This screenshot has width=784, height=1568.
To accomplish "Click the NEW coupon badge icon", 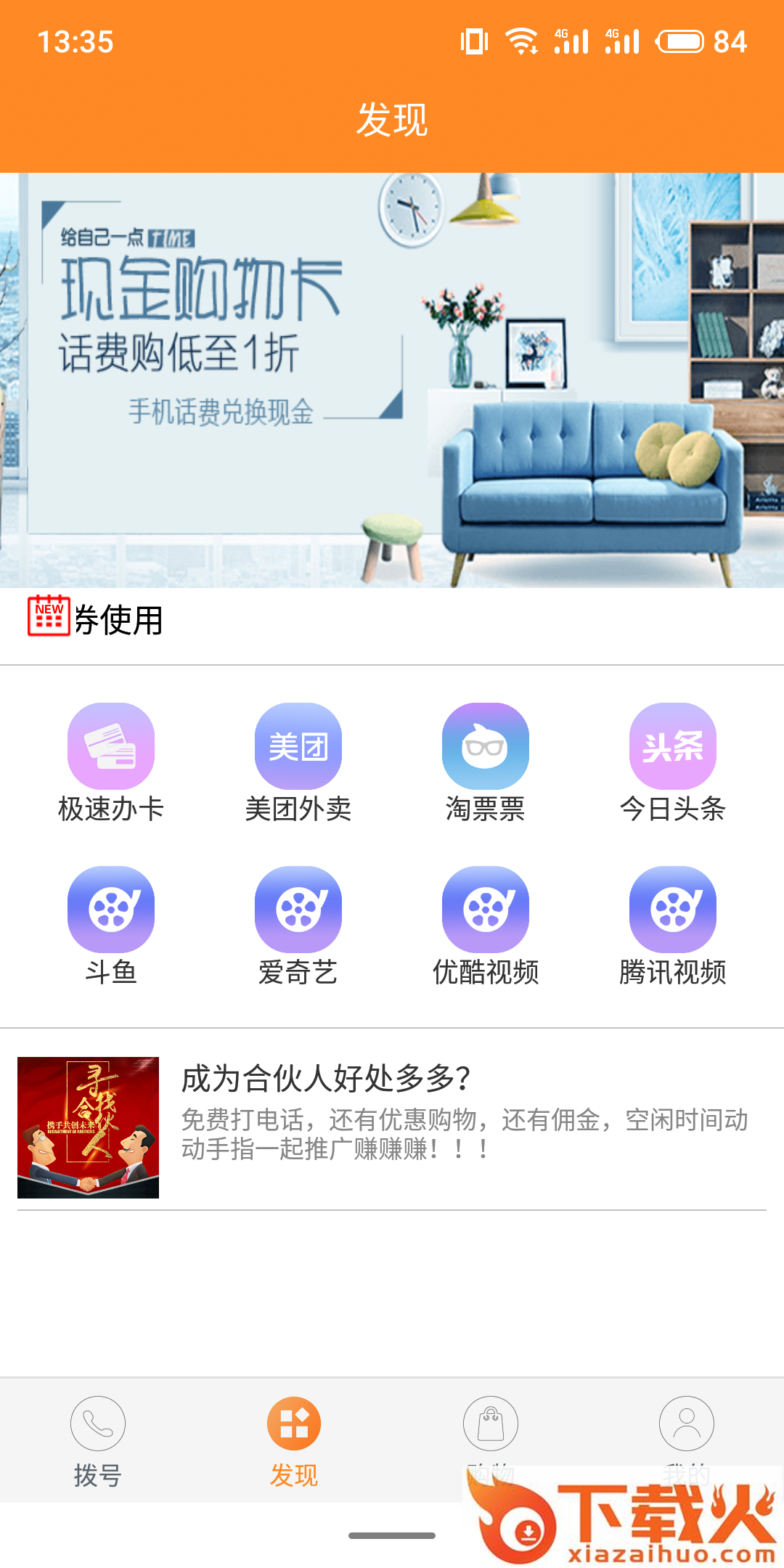I will coord(48,613).
